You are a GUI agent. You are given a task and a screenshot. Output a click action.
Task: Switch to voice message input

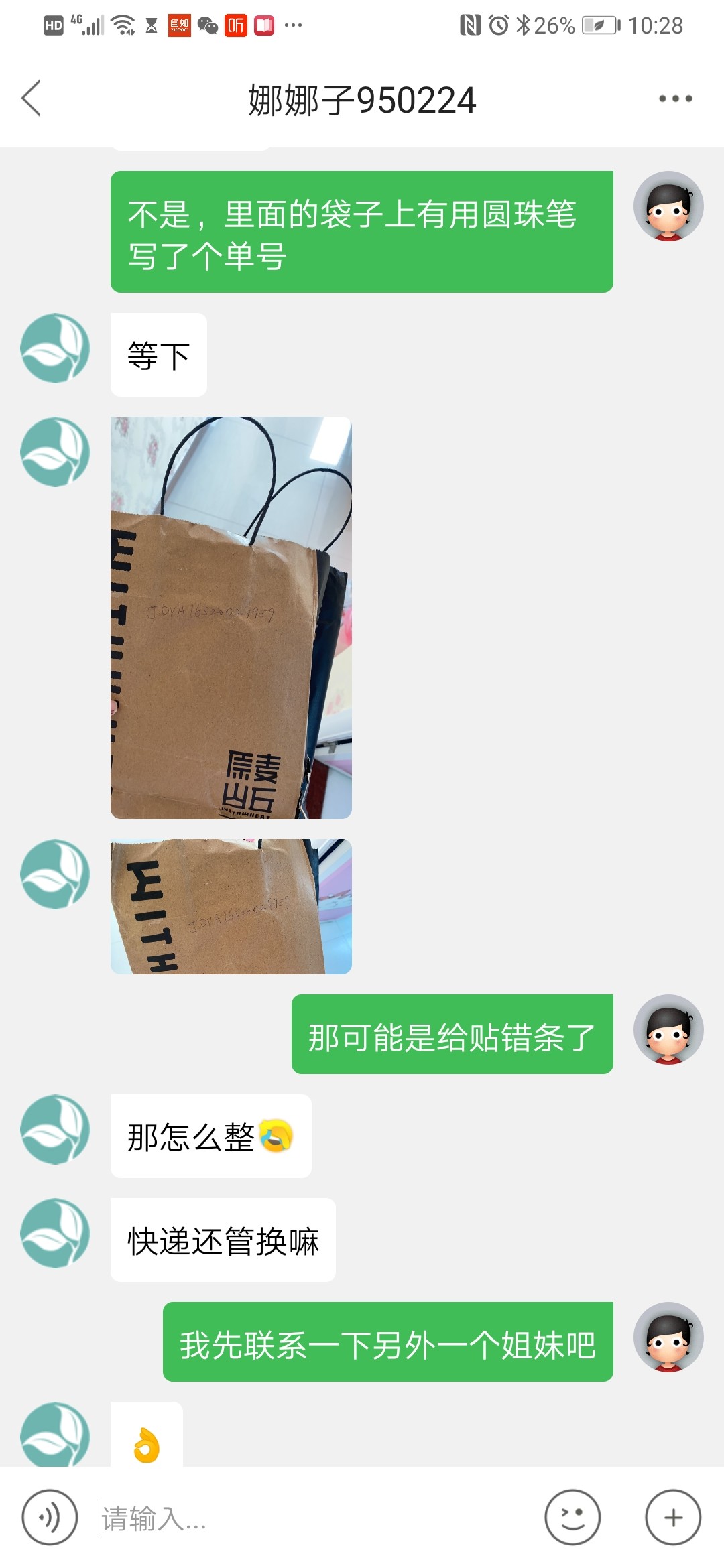50,1518
